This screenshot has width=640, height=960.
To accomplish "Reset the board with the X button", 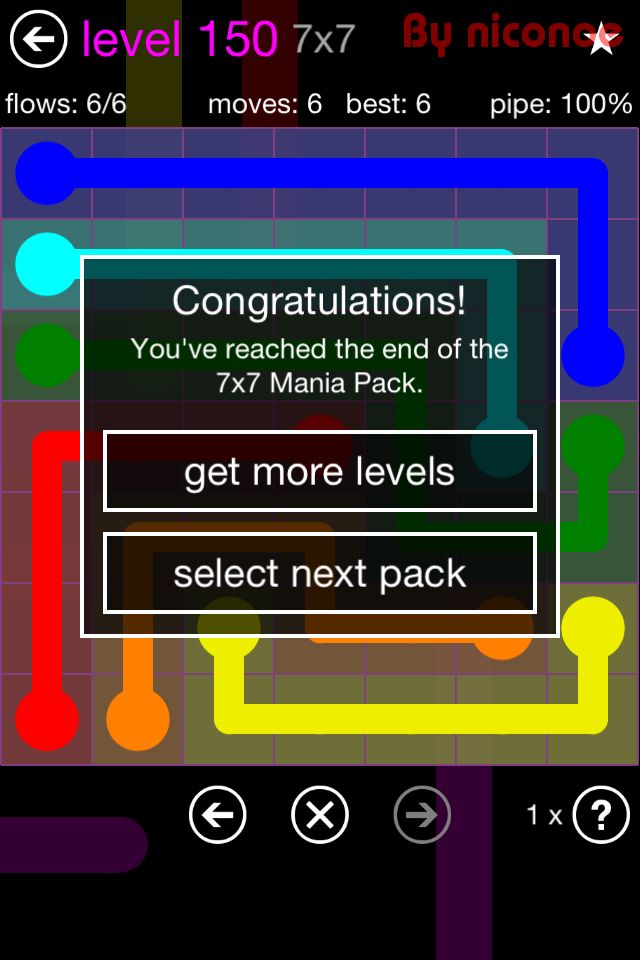I will (x=320, y=816).
